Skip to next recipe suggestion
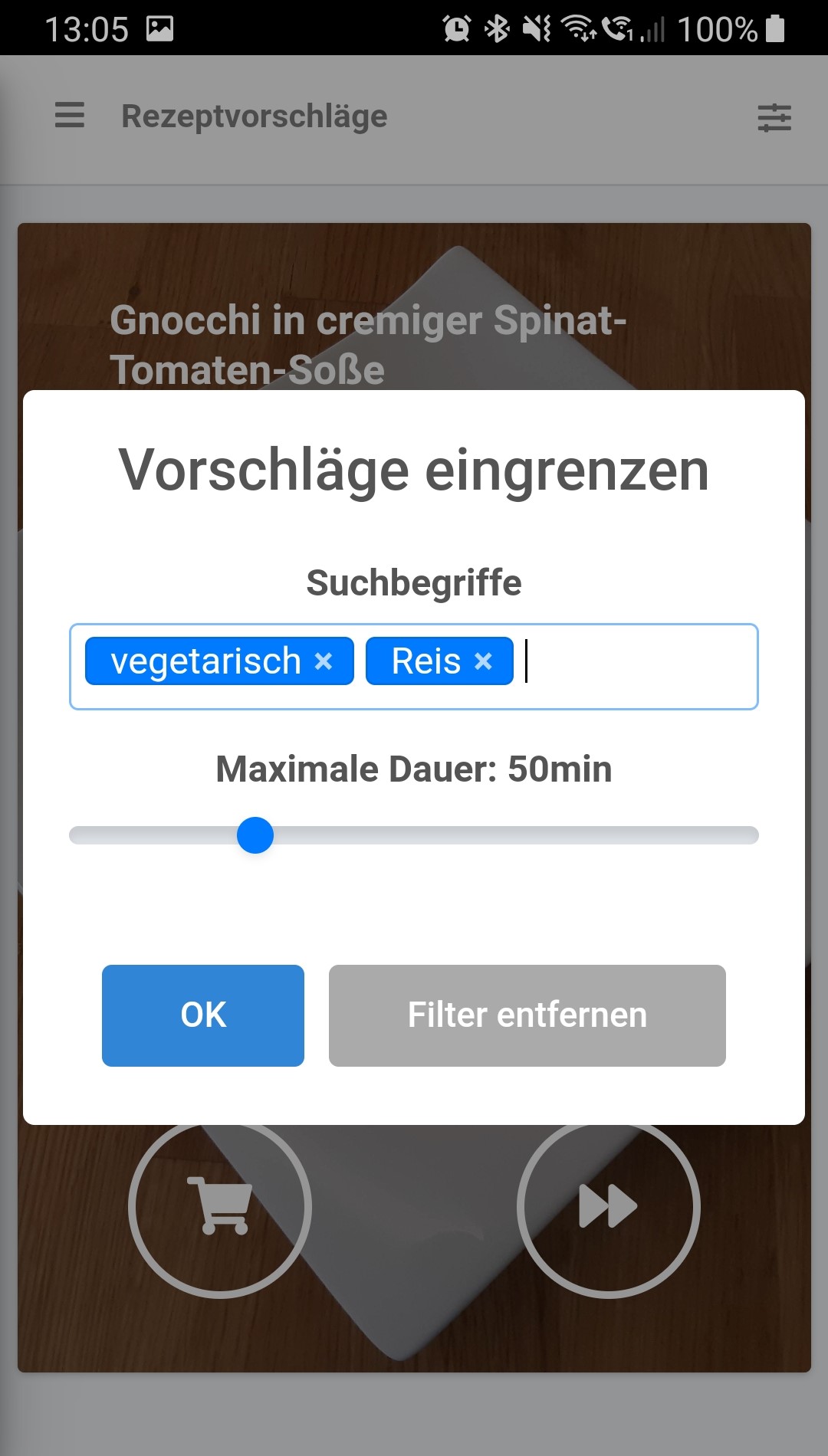828x1456 pixels. click(608, 1207)
